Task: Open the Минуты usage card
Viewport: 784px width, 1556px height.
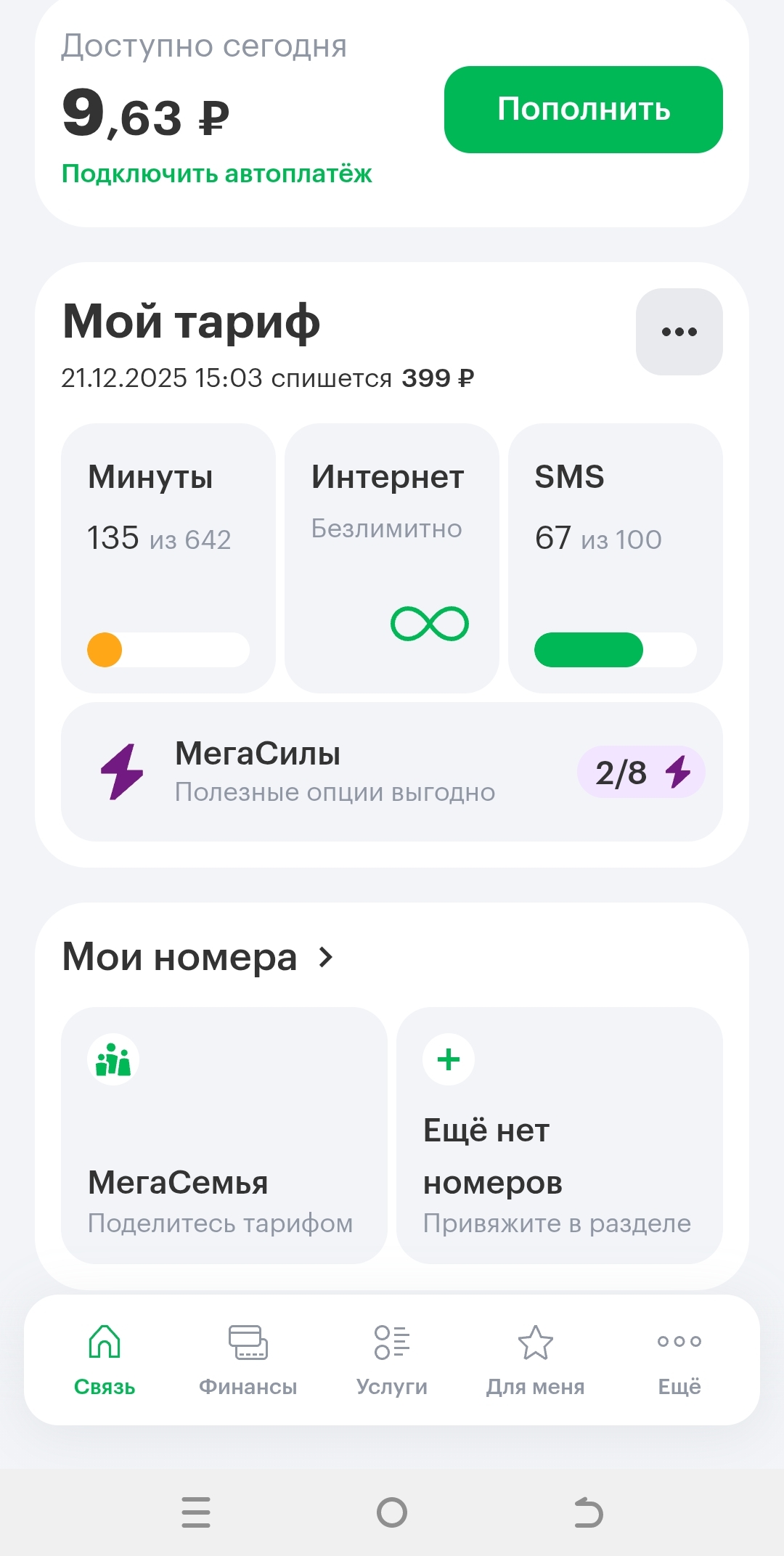Action: (168, 558)
